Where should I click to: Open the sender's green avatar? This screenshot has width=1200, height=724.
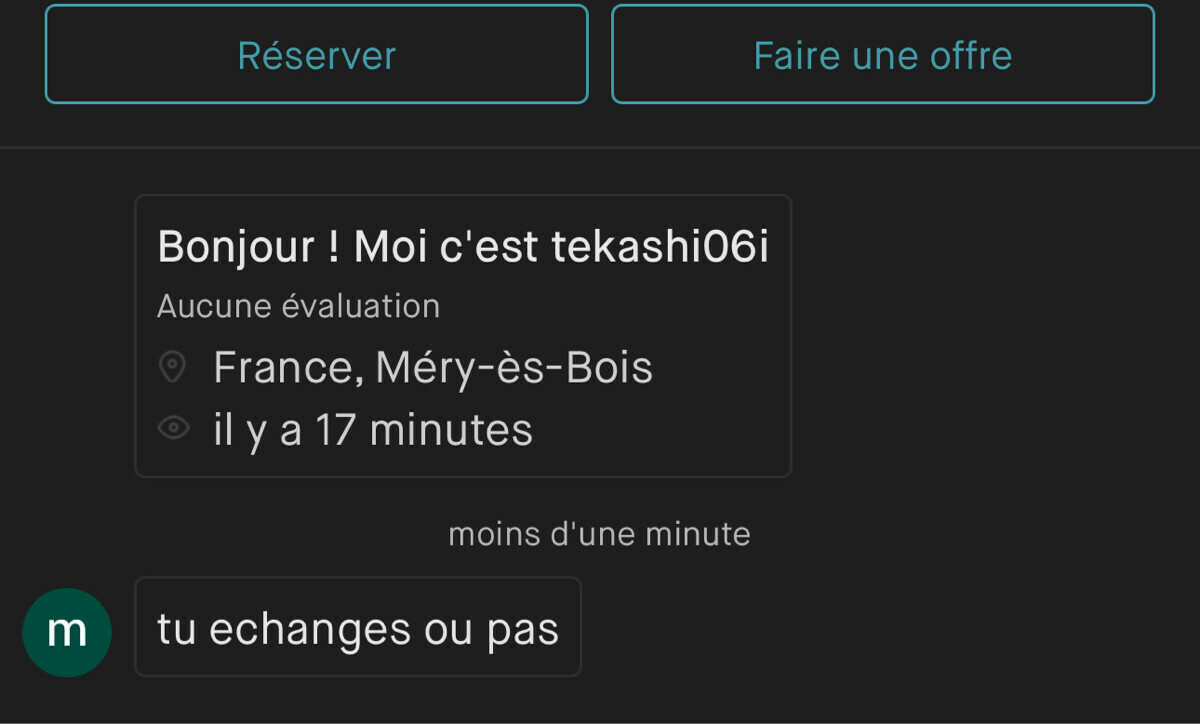click(x=66, y=632)
